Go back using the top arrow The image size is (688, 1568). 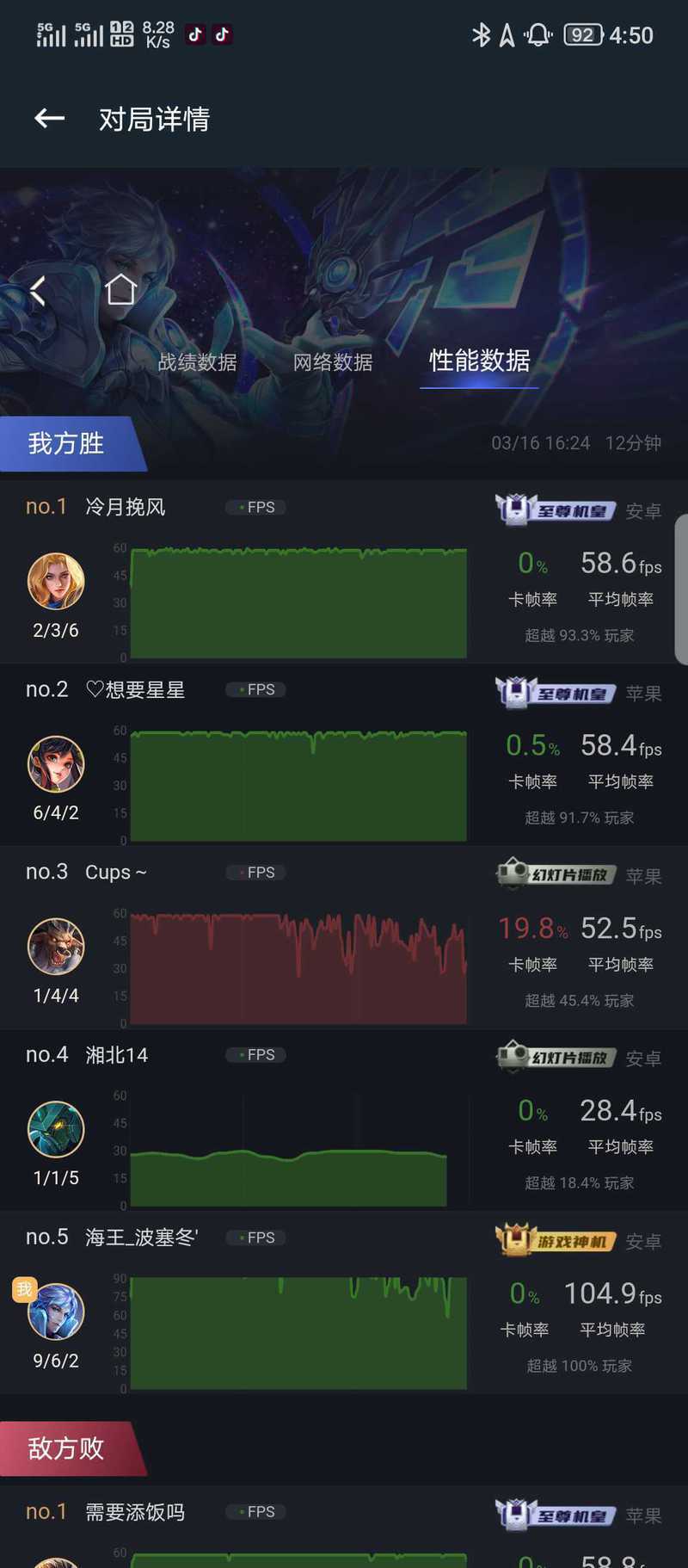50,119
